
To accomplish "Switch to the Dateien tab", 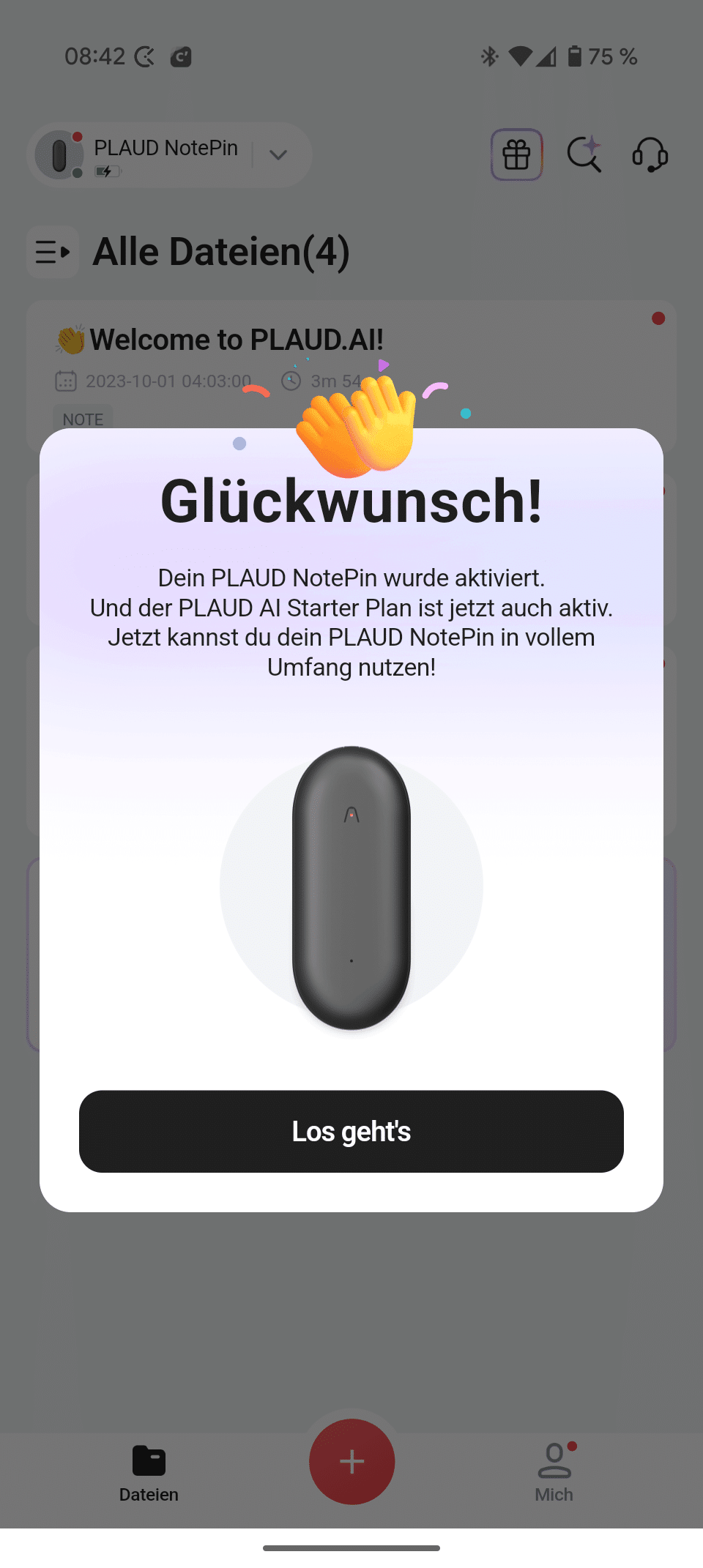I will [149, 1473].
